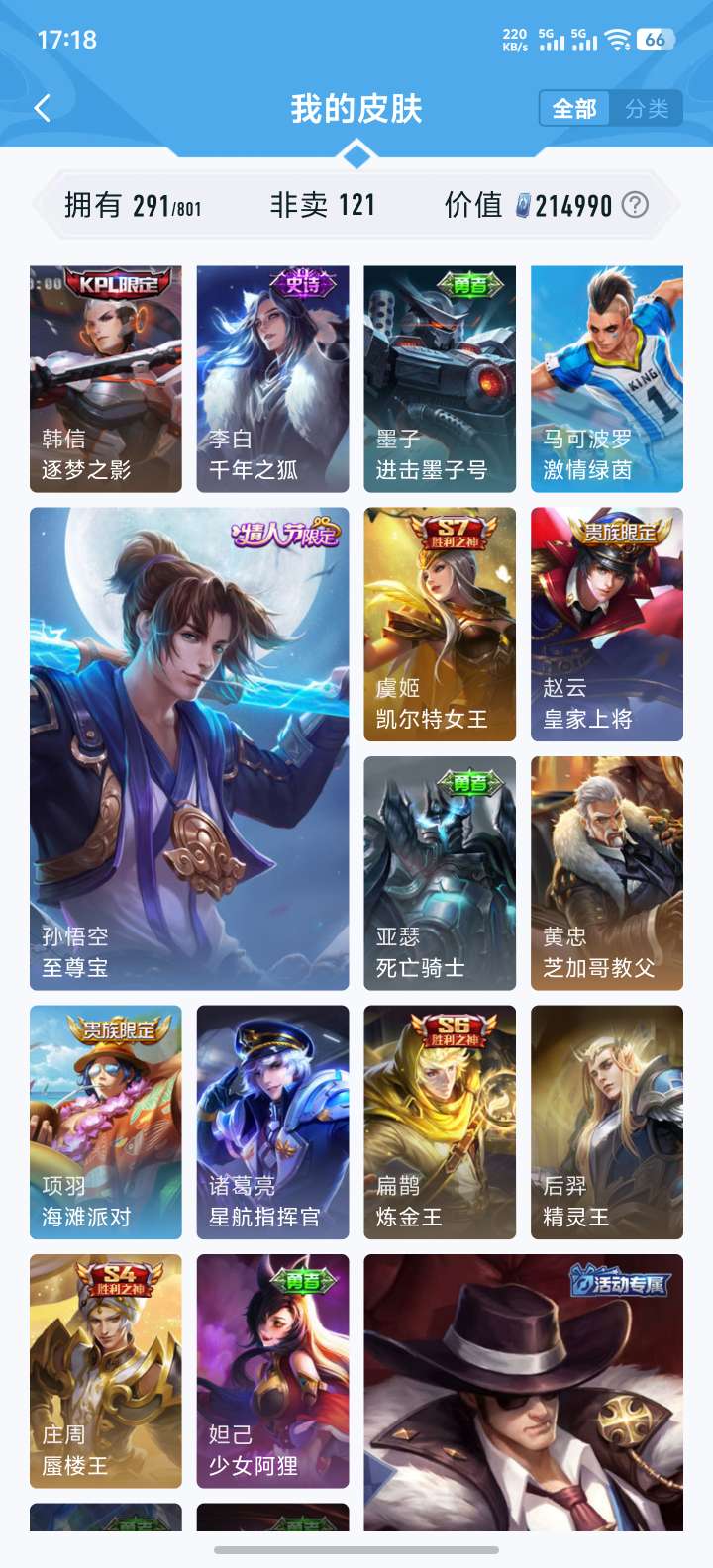Open the value help question-mark icon
This screenshot has height=1568, width=713.
(635, 204)
